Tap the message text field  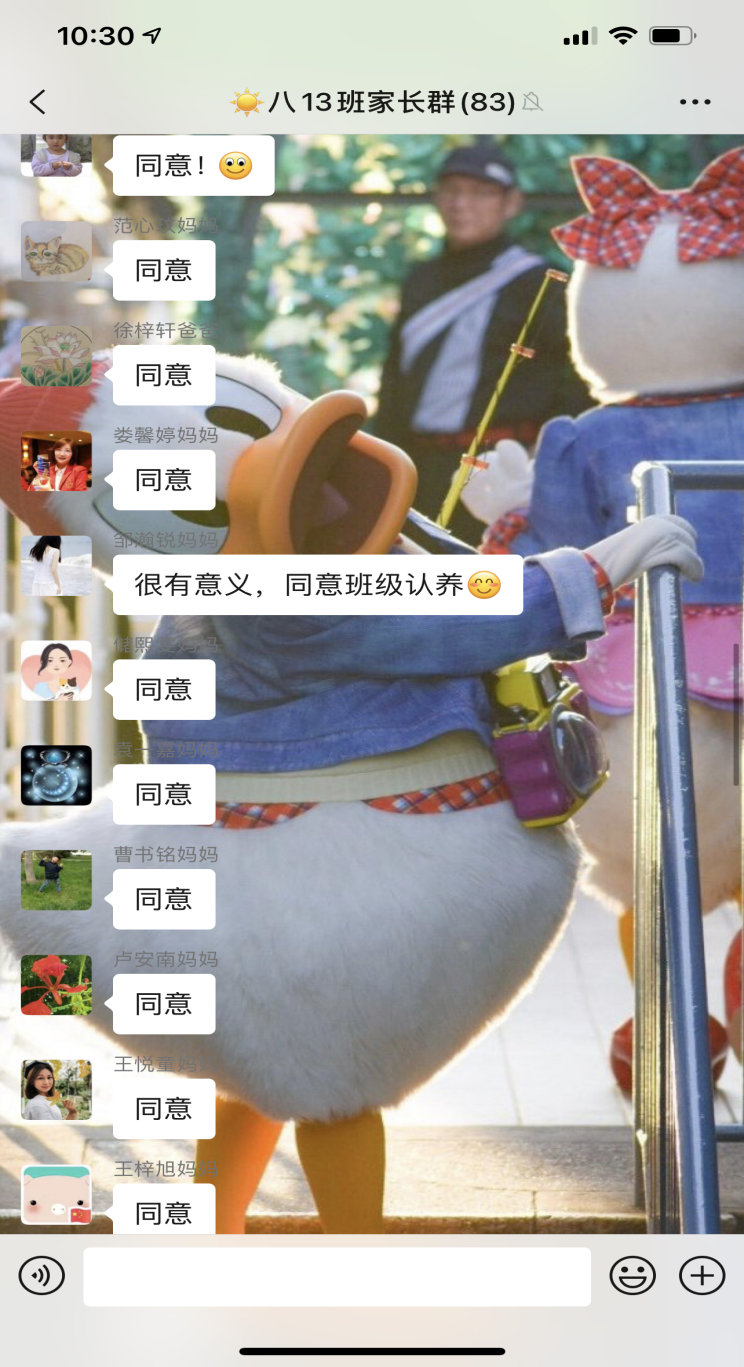(336, 1276)
